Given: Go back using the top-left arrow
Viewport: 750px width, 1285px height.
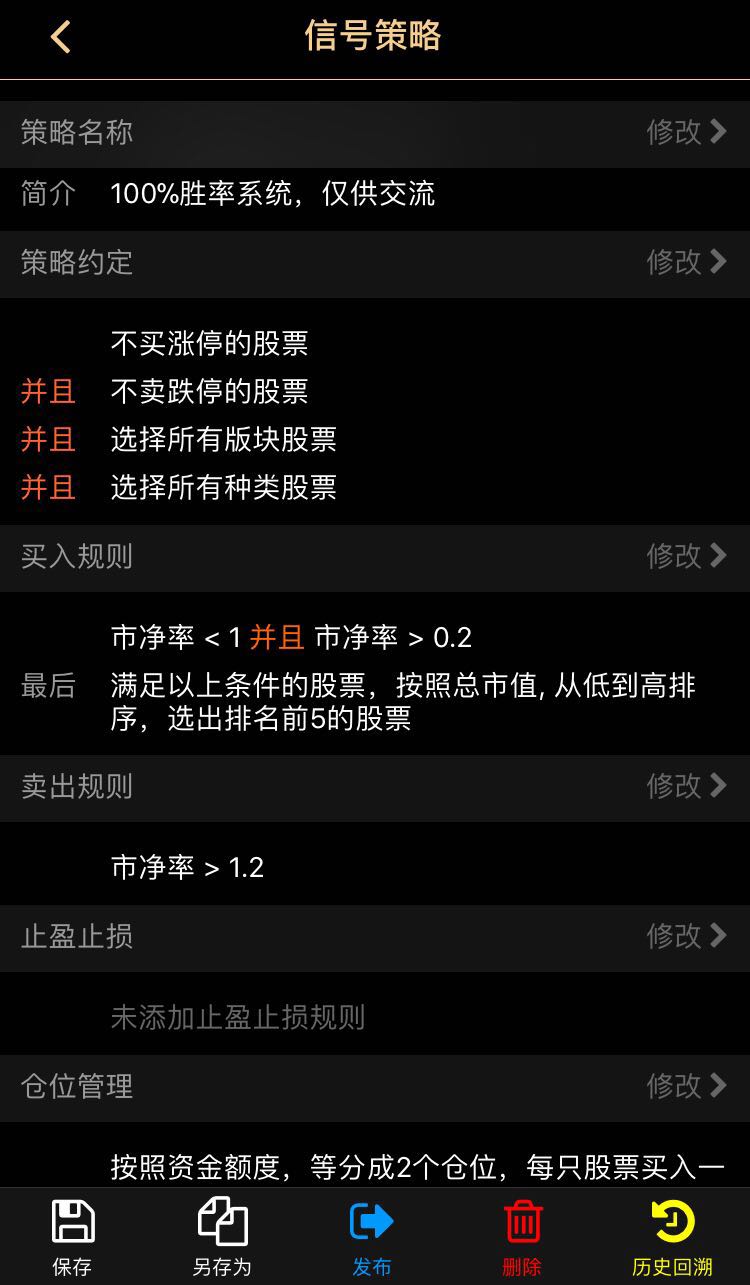Looking at the screenshot, I should [x=61, y=37].
